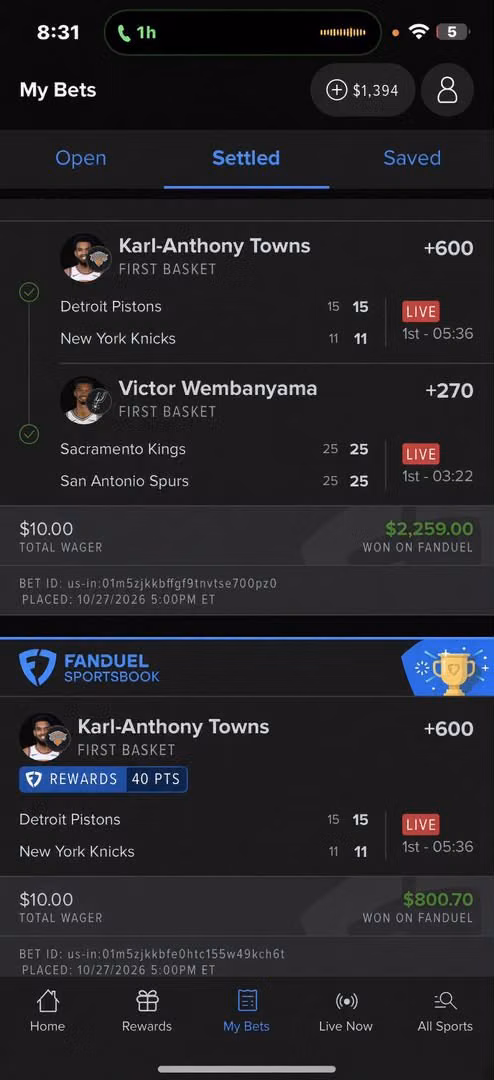Open the account profile icon
Image resolution: width=494 pixels, height=1080 pixels.
[447, 90]
